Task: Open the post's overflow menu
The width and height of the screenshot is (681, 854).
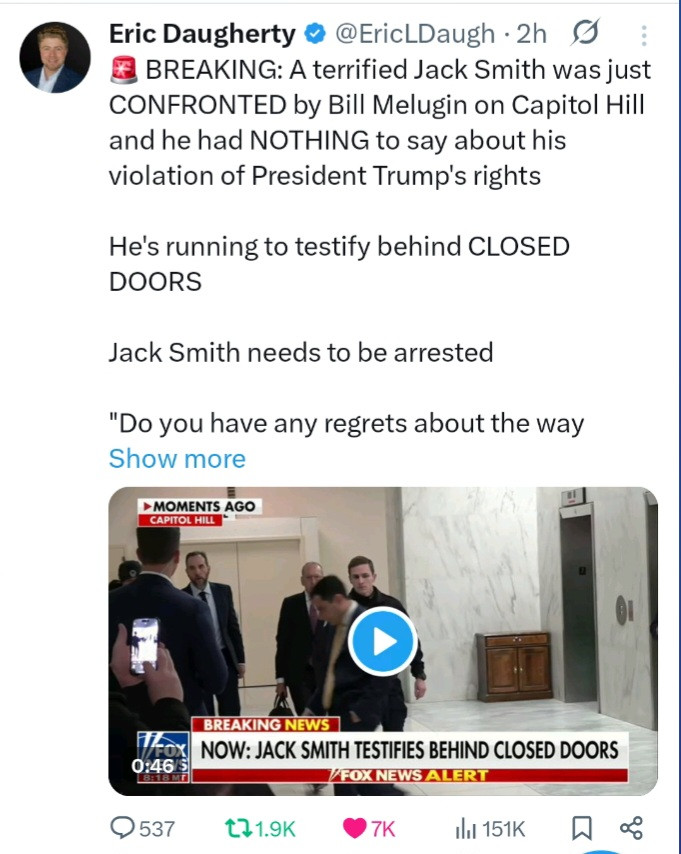Action: 643,35
